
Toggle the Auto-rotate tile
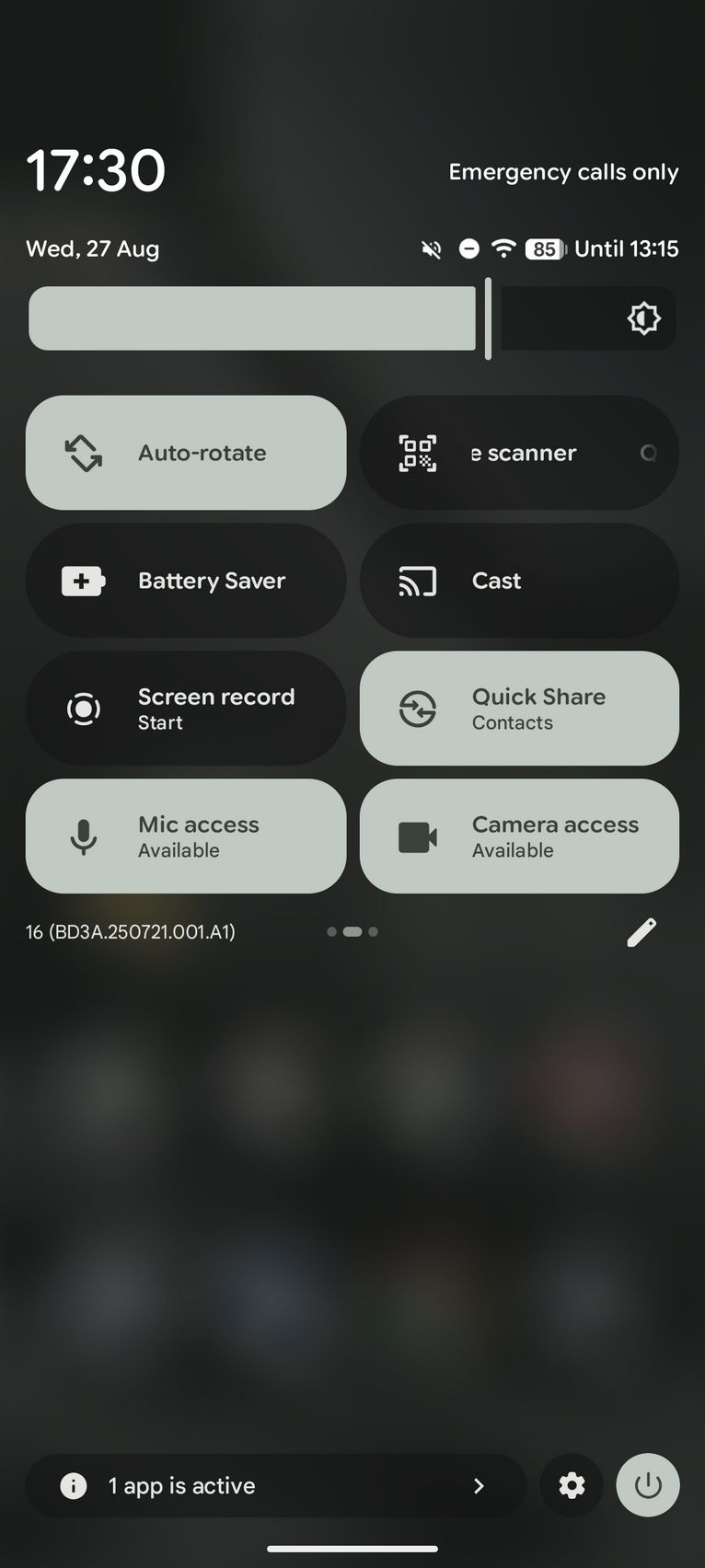click(186, 453)
